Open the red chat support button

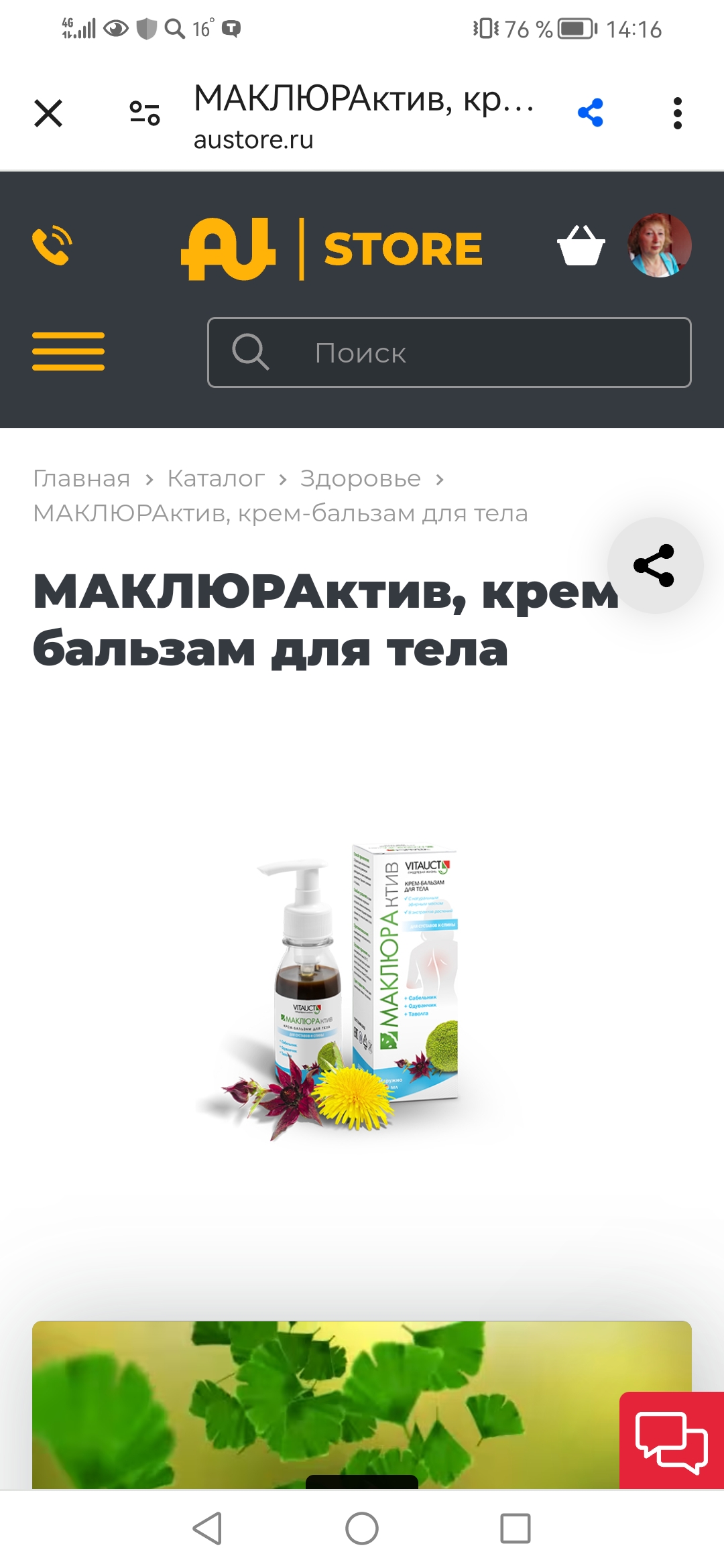(672, 1441)
